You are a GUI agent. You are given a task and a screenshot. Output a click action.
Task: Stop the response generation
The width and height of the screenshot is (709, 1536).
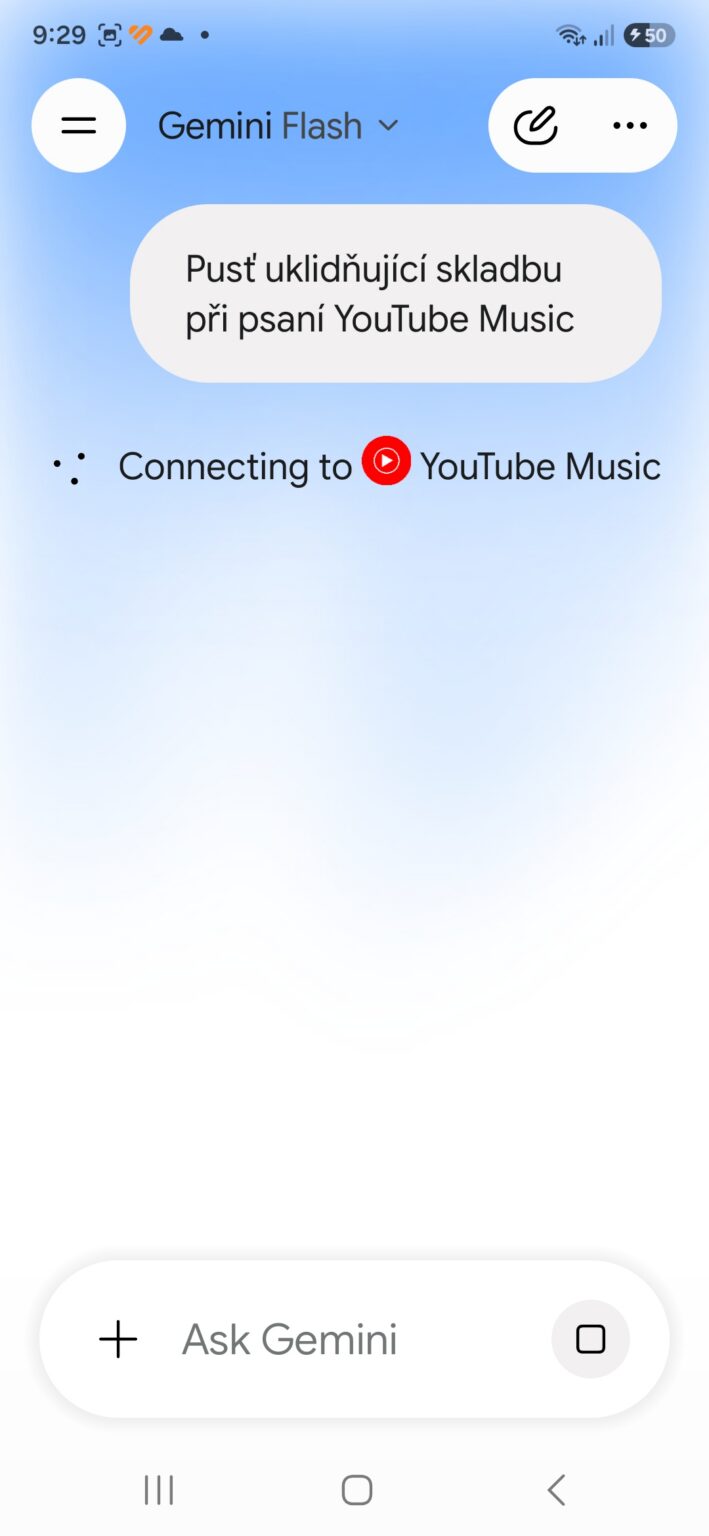[x=591, y=1339]
